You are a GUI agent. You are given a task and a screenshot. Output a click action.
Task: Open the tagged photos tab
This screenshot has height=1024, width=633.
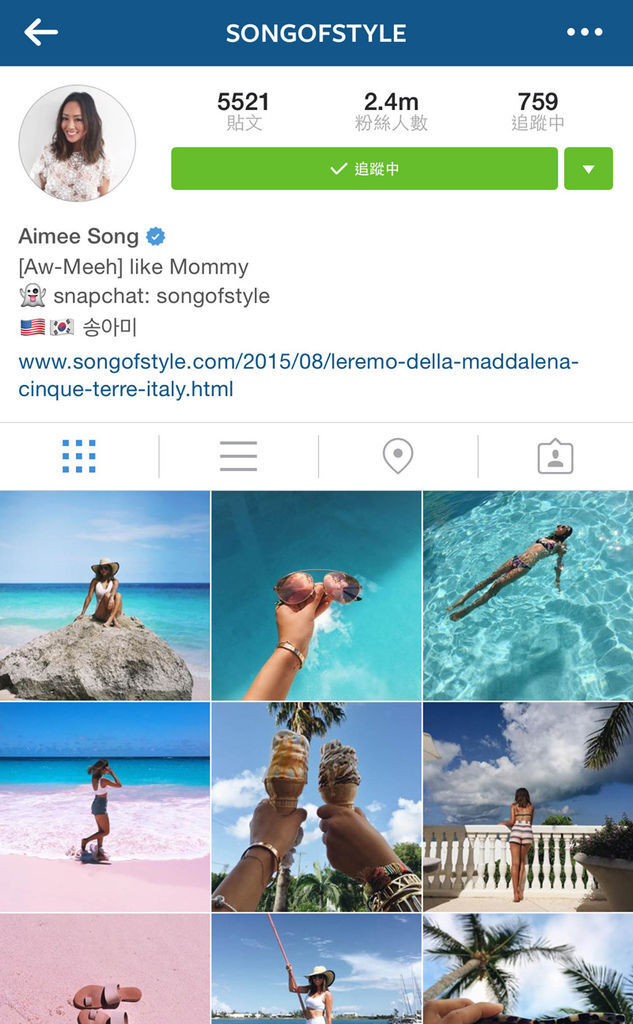tap(555, 456)
